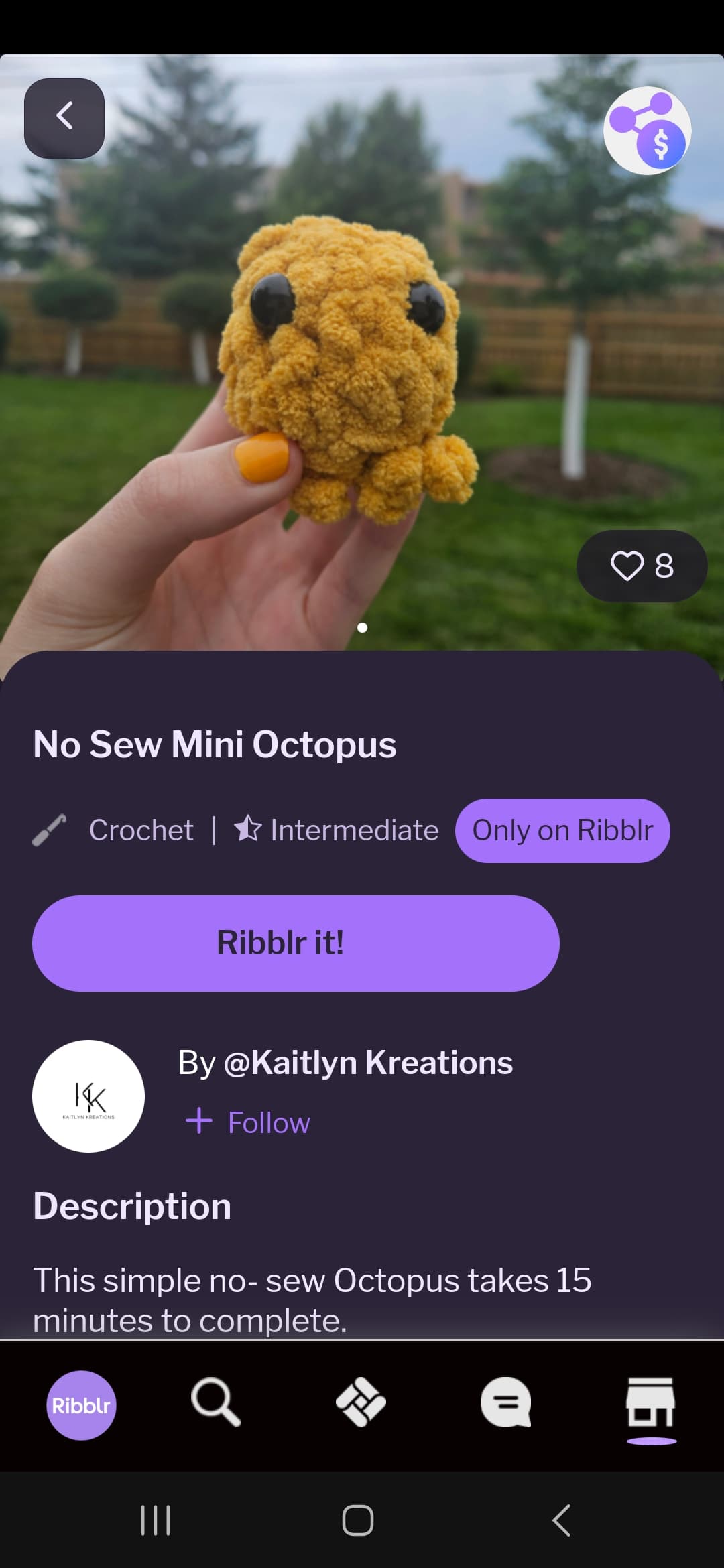
Task: Tap the Only on Ribblr chip
Action: [562, 830]
